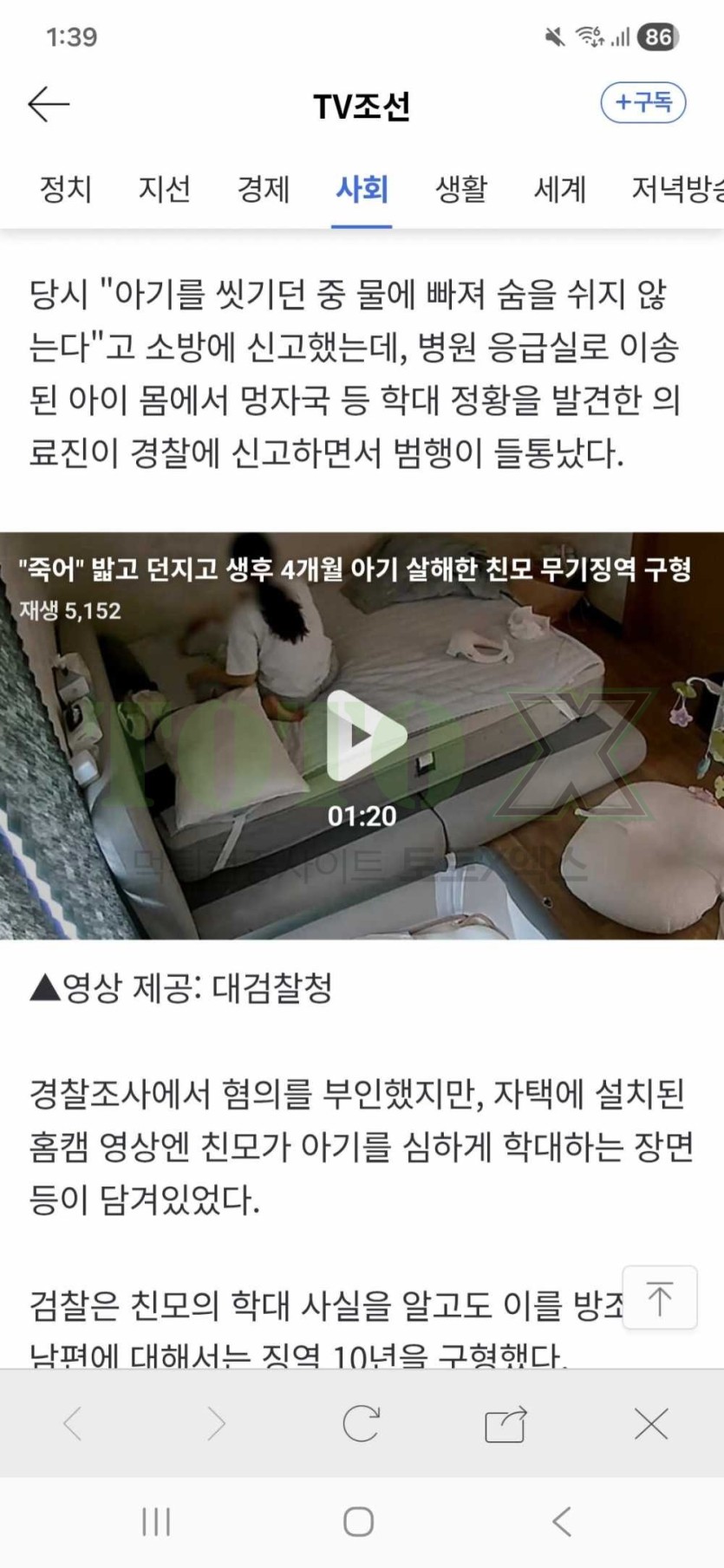724x1568 pixels.
Task: Switch to the 정치 tab
Action: (x=66, y=189)
